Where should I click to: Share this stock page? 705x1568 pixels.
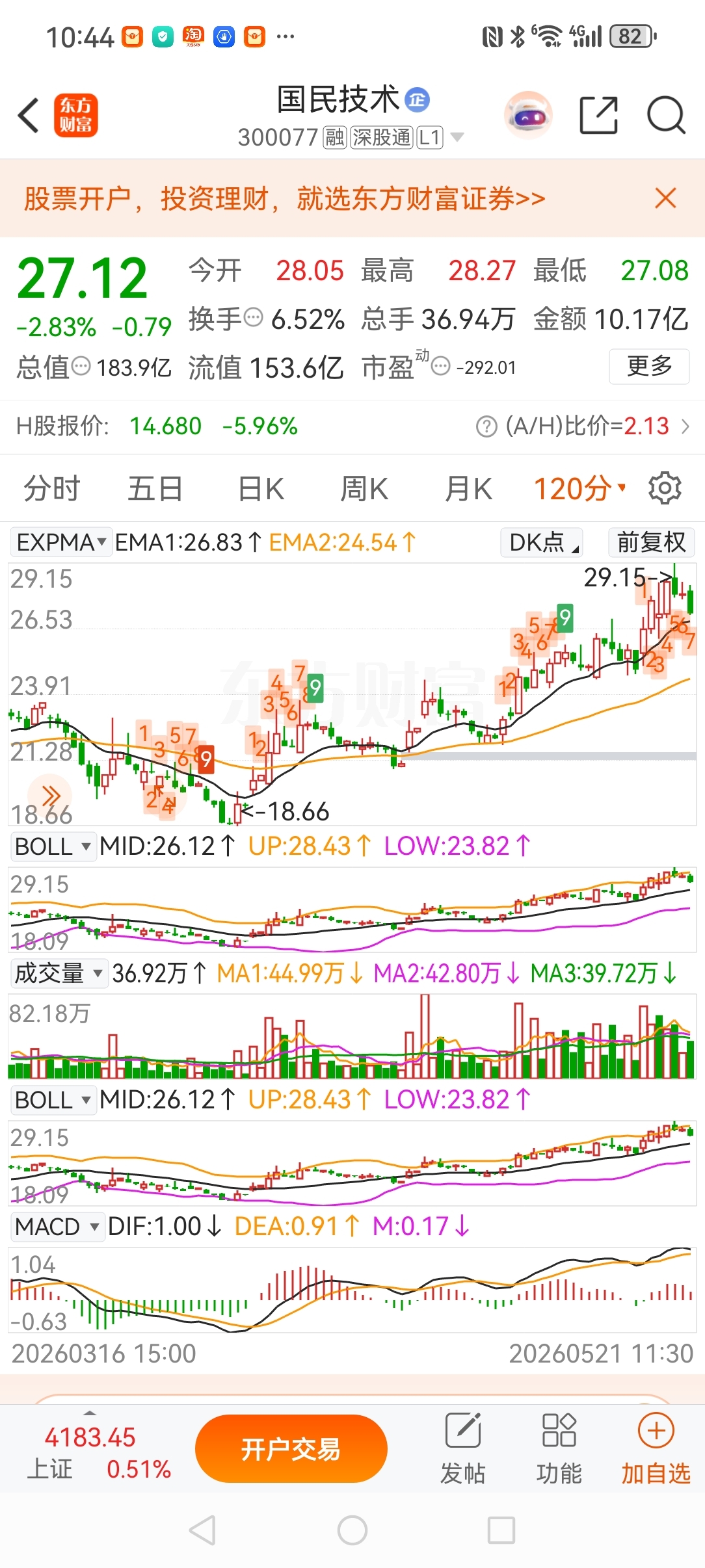click(598, 116)
